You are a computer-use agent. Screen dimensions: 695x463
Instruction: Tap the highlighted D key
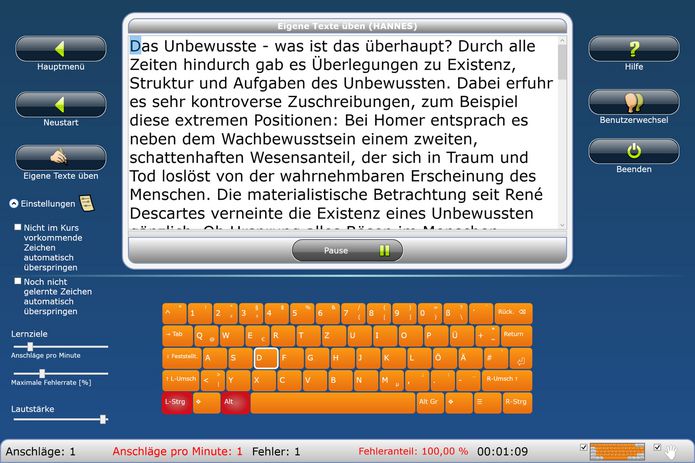265,357
